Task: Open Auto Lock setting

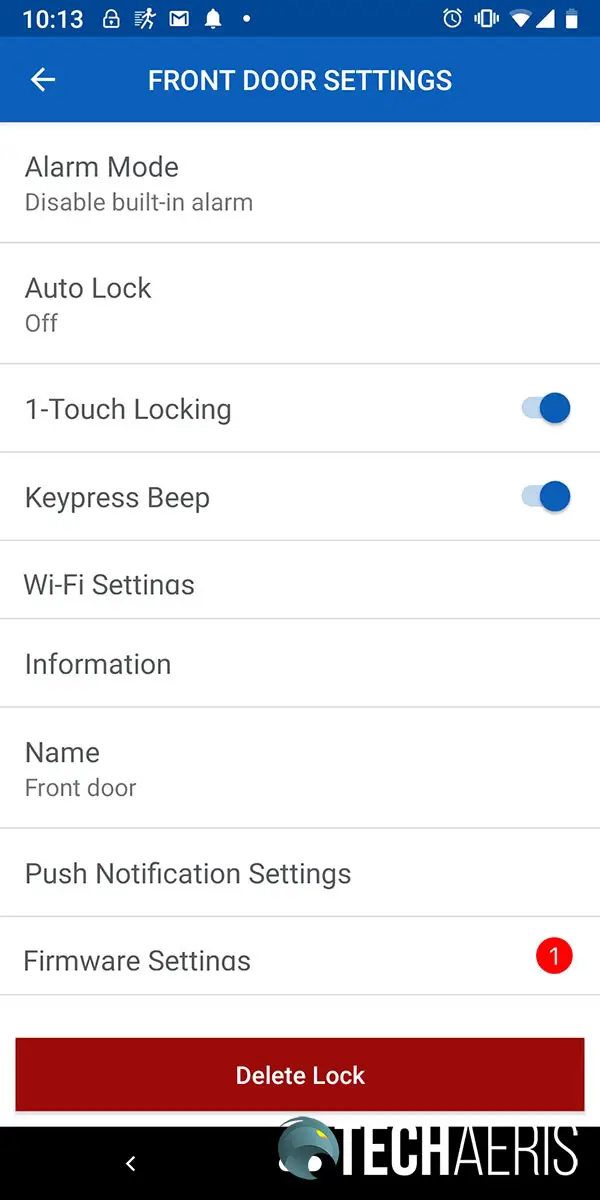Action: [300, 304]
